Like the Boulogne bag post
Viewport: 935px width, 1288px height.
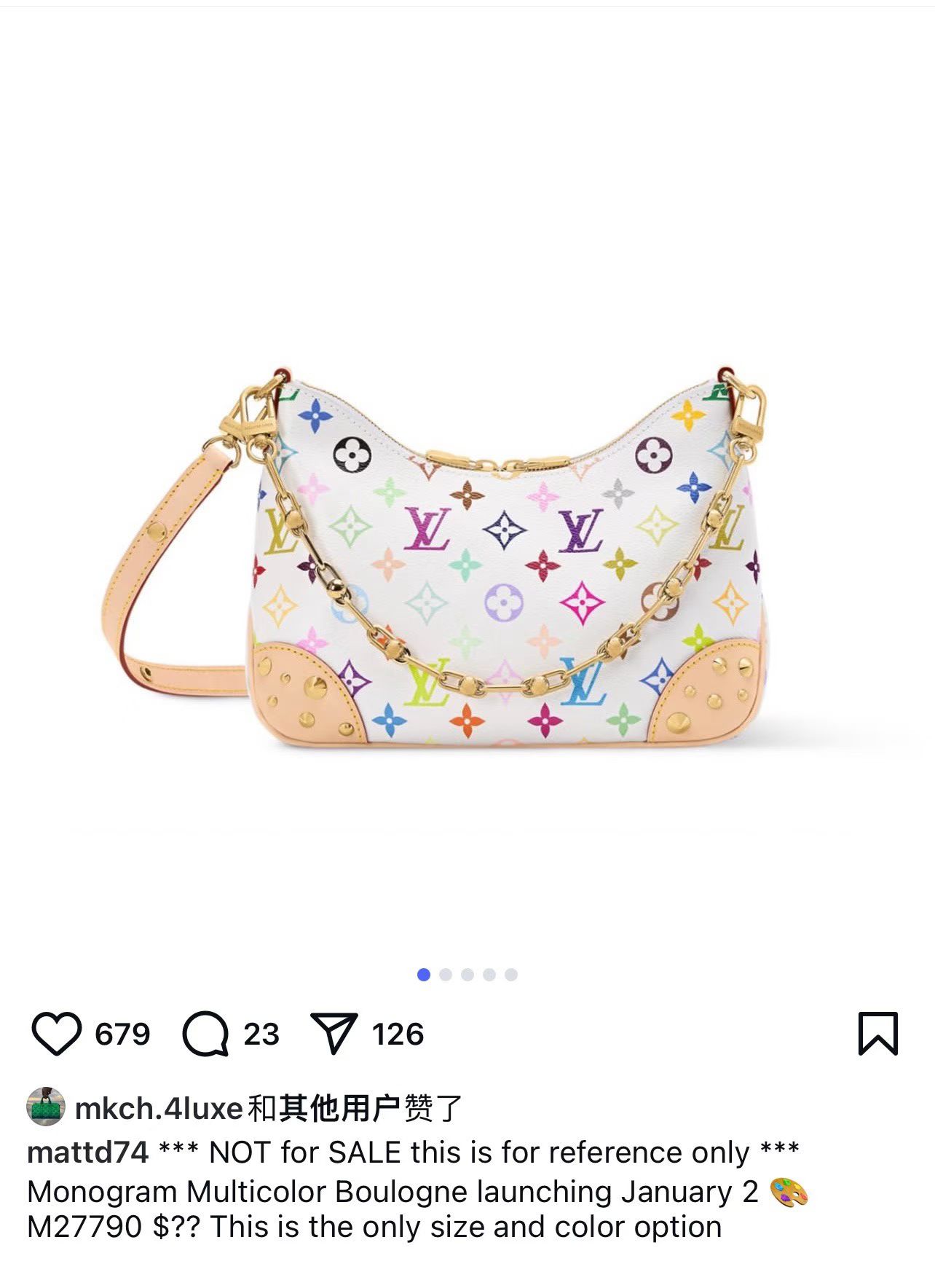pyautogui.click(x=56, y=1034)
